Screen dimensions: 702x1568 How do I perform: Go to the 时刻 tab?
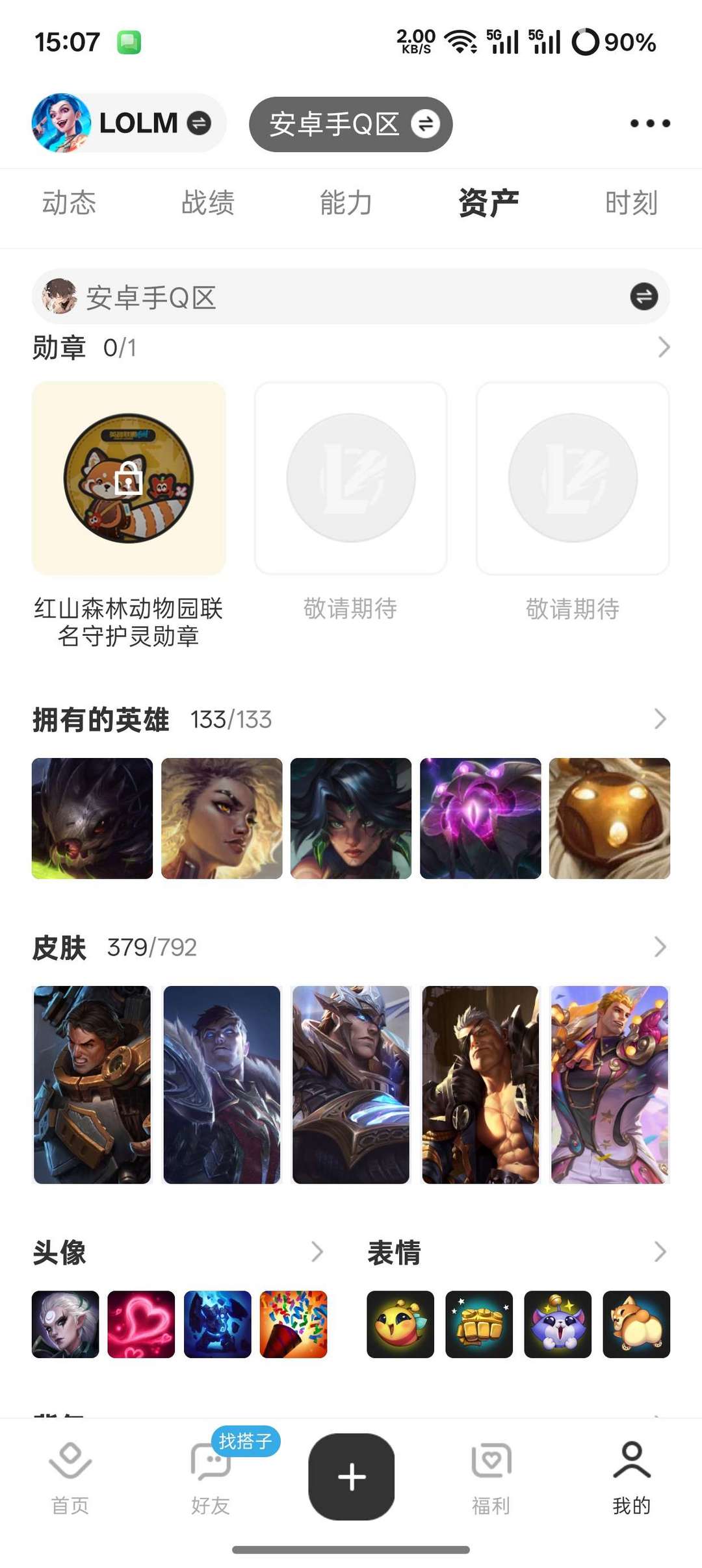pyautogui.click(x=632, y=203)
